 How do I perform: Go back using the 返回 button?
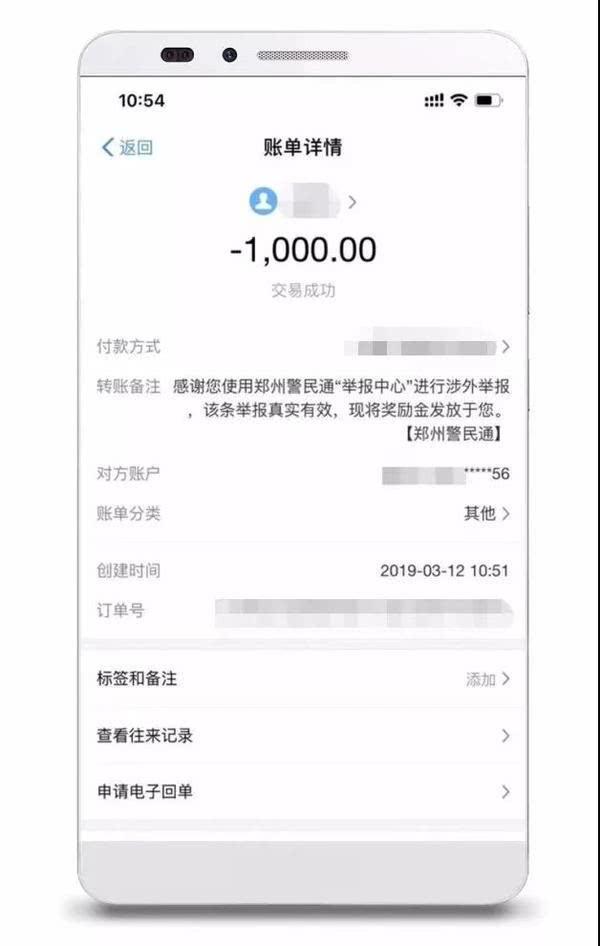coord(127,148)
